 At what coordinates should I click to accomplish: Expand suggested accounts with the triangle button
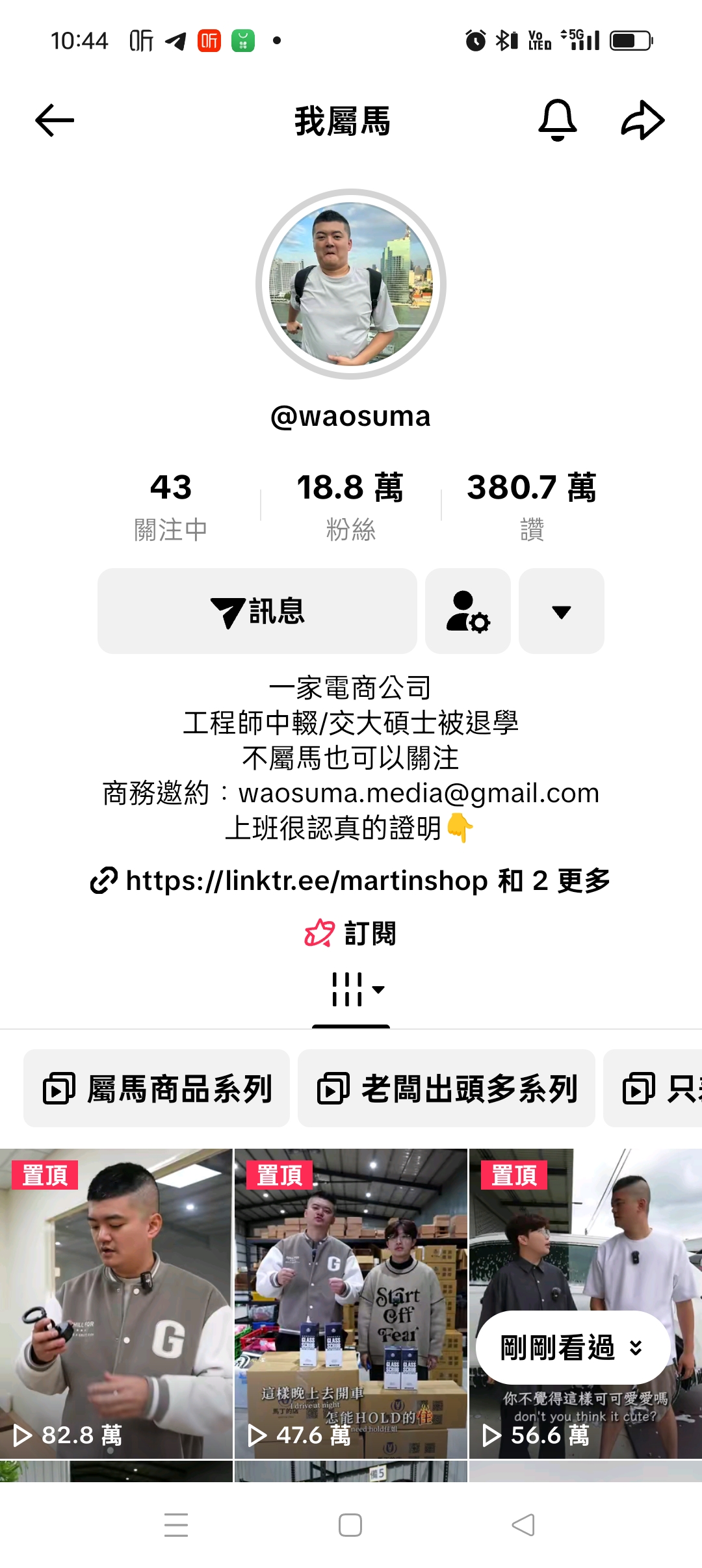[x=561, y=611]
